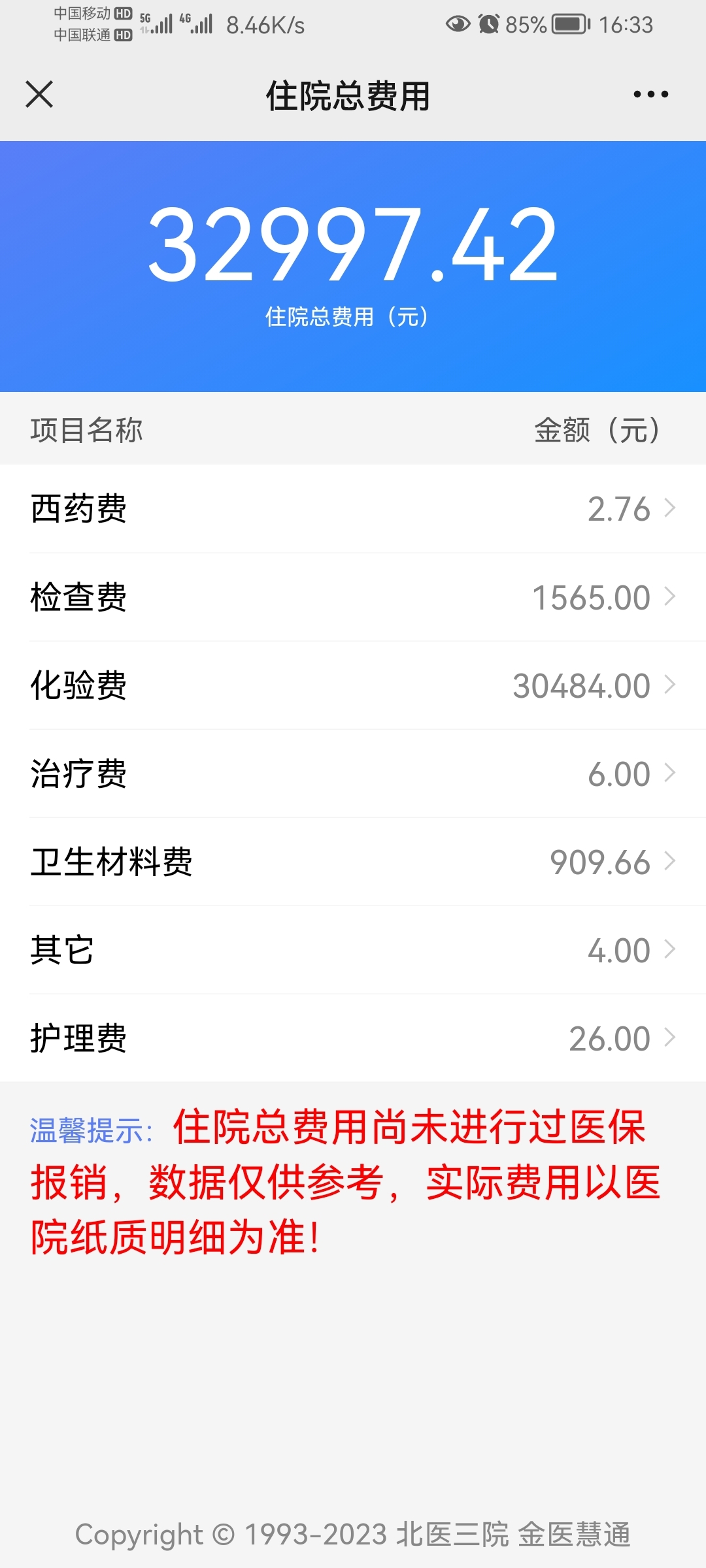This screenshot has width=706, height=1568.
Task: Show 卫生材料费 itemized costs
Action: 353,862
